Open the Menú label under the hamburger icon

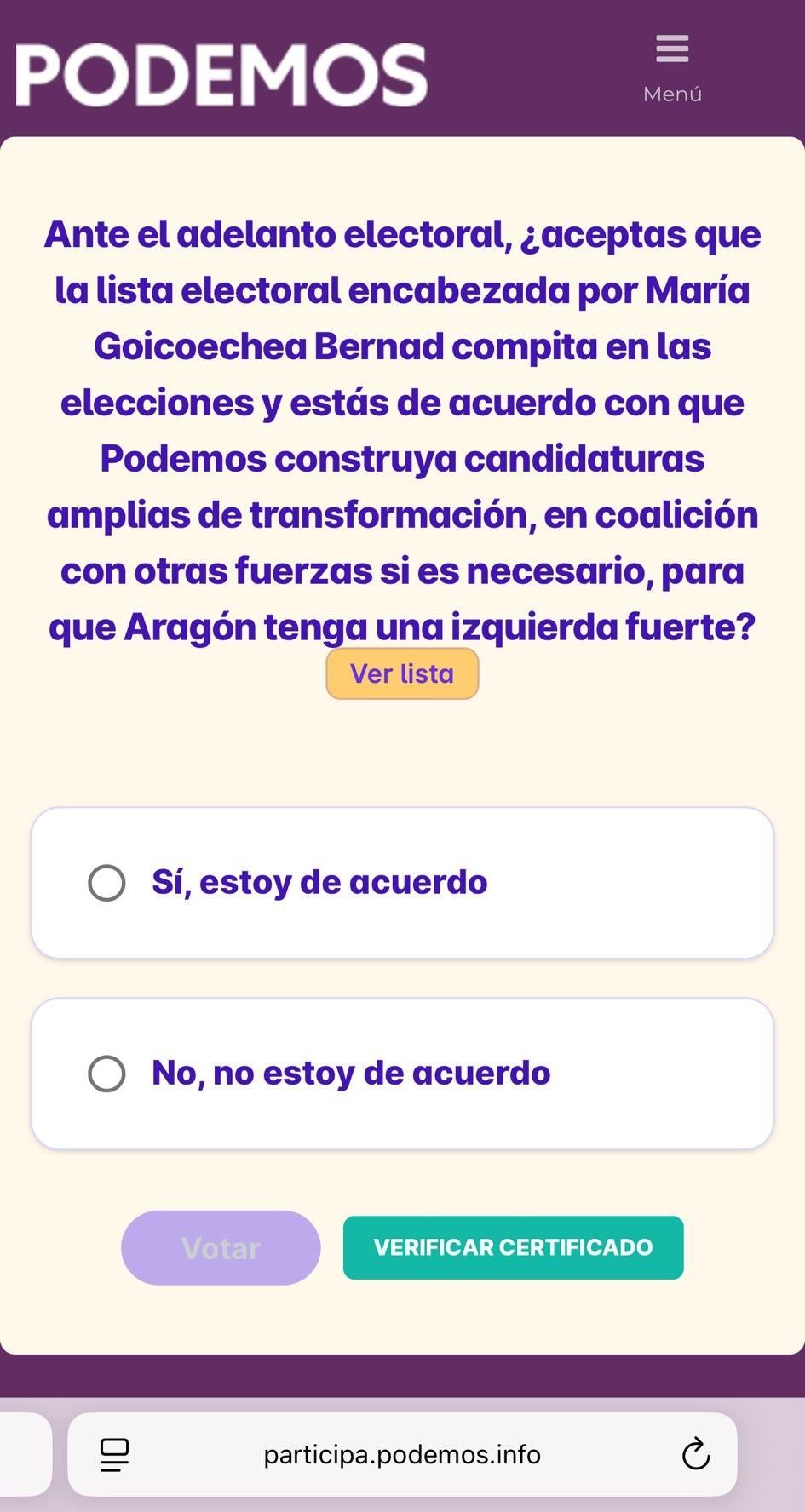point(673,93)
